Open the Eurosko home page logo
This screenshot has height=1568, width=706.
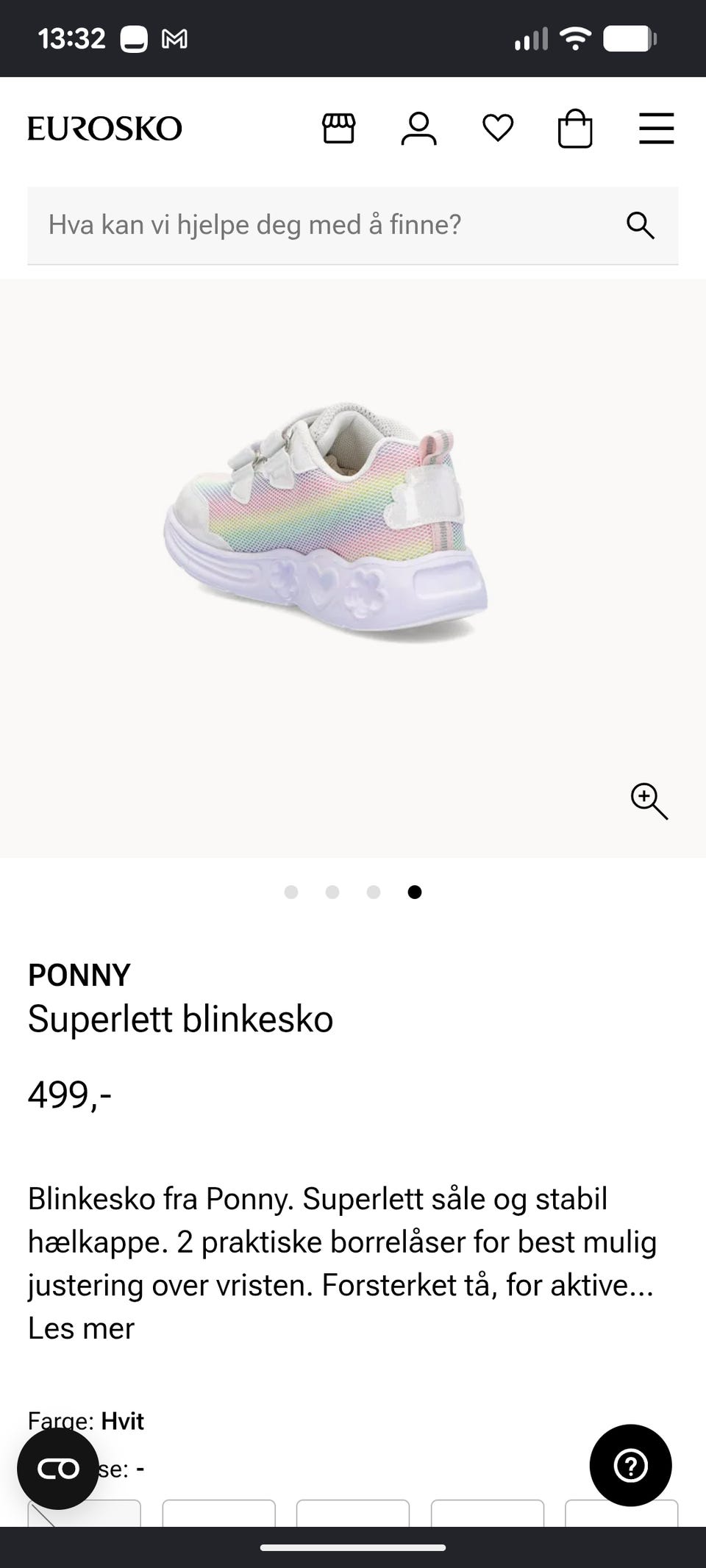[x=104, y=129]
